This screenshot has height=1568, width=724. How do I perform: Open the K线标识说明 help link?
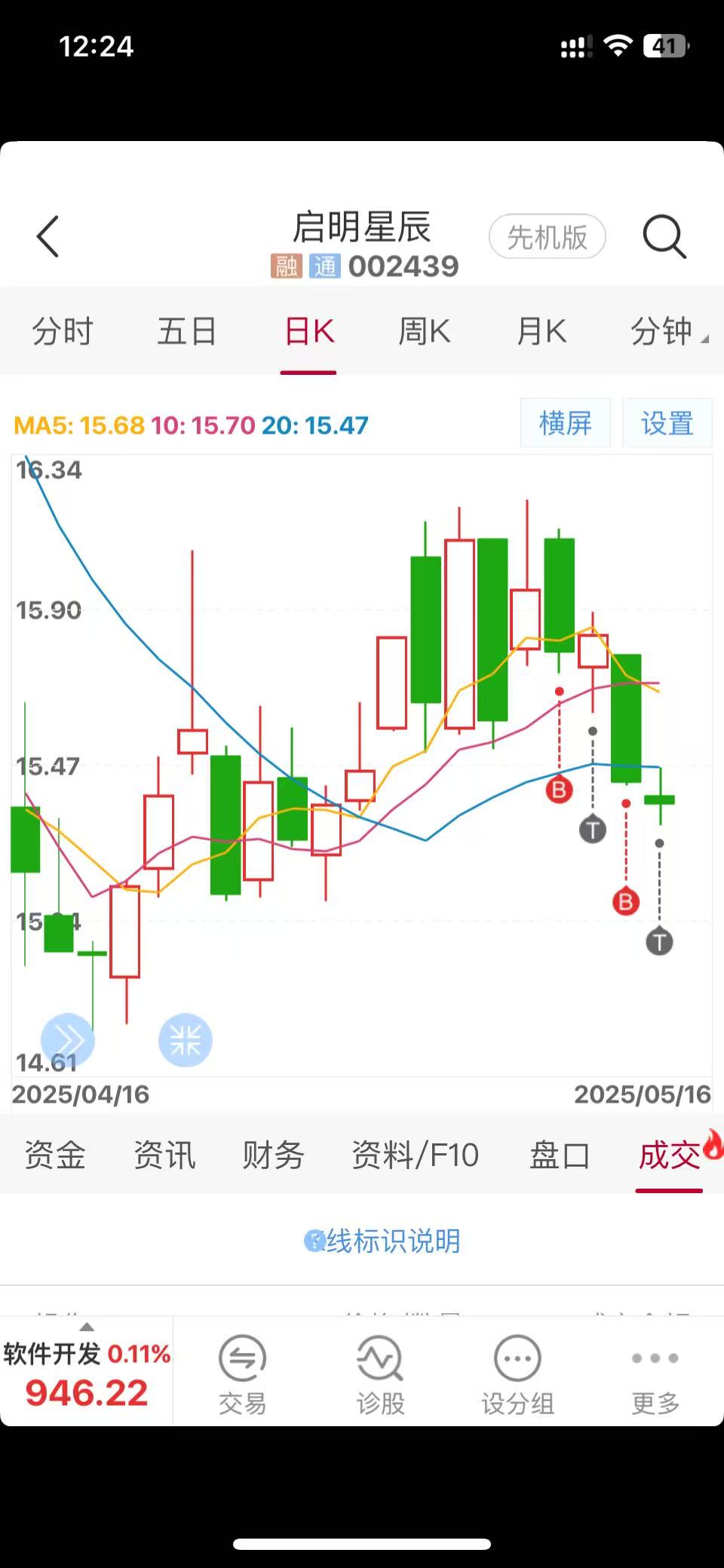(x=383, y=1241)
